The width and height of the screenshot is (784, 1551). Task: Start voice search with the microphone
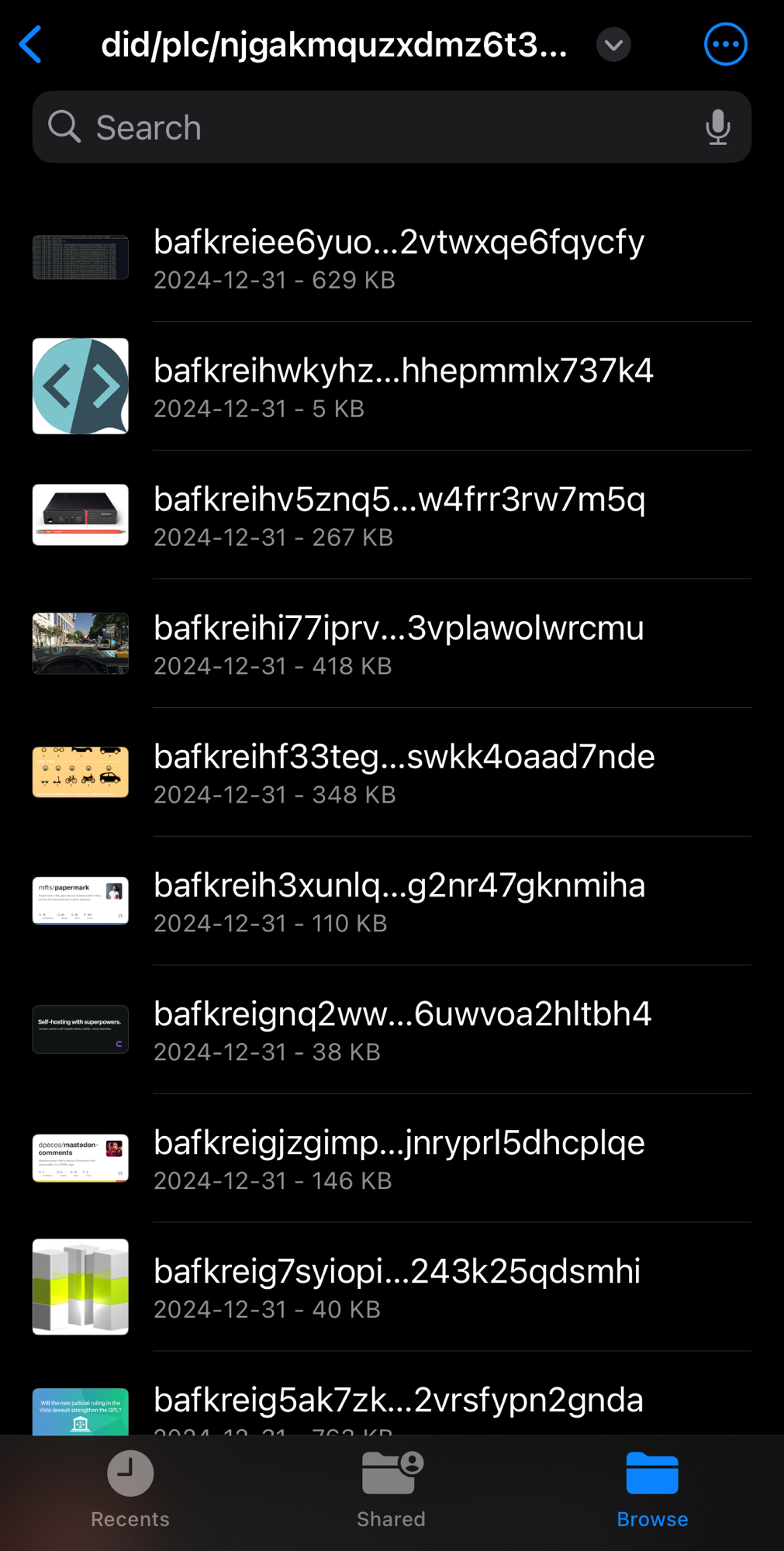point(717,127)
